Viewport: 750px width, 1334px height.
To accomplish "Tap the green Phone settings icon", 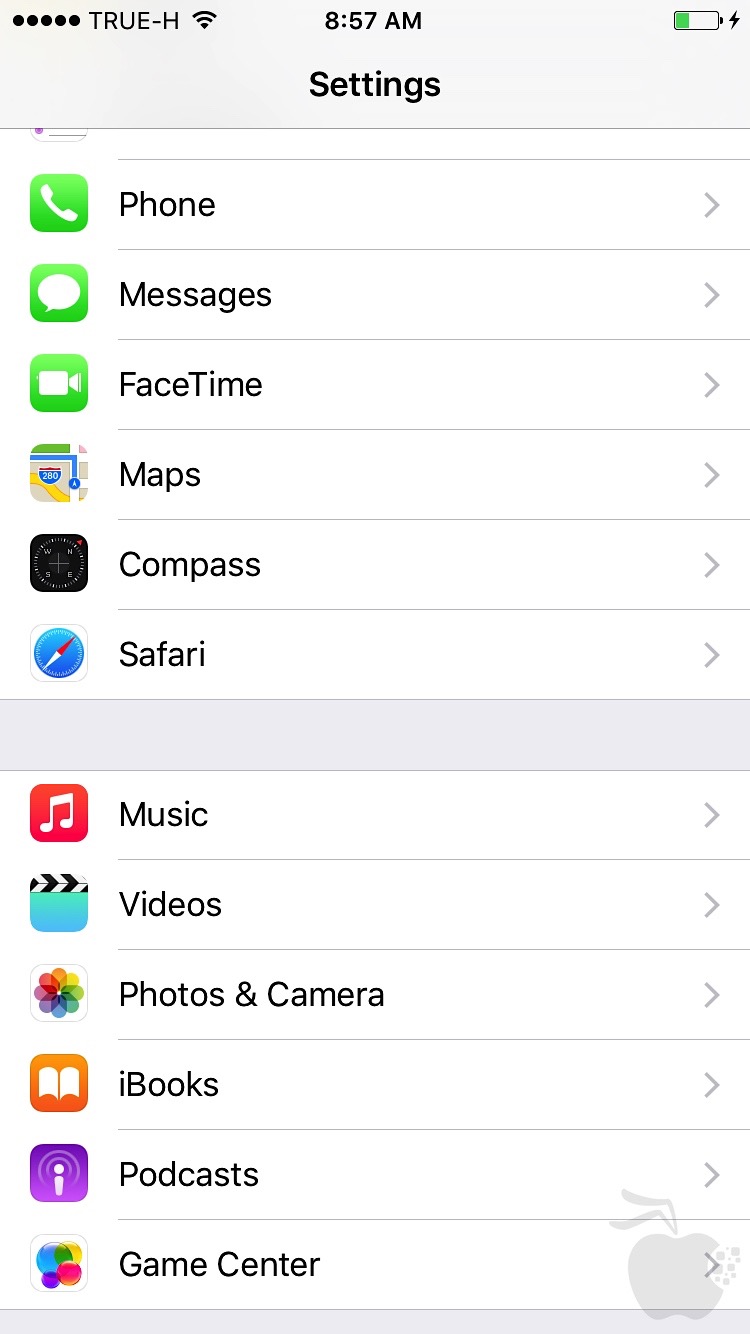I will pyautogui.click(x=58, y=204).
